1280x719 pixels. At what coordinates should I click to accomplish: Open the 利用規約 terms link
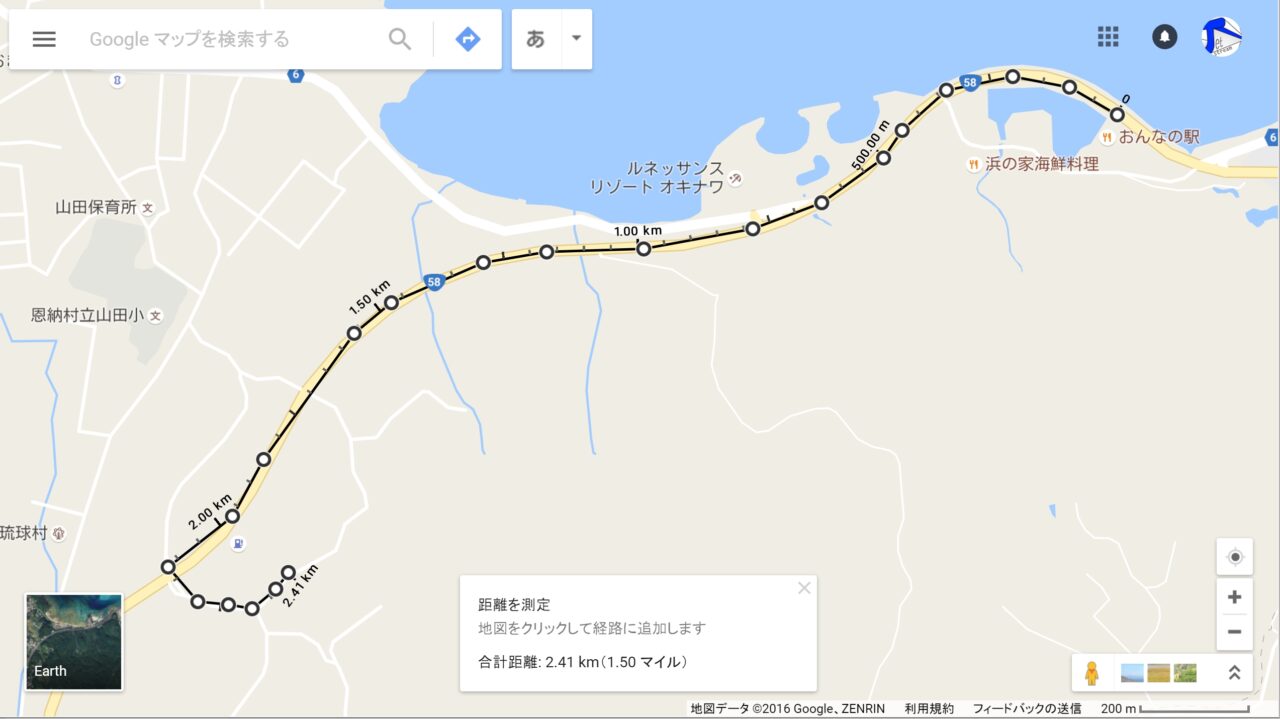point(929,708)
